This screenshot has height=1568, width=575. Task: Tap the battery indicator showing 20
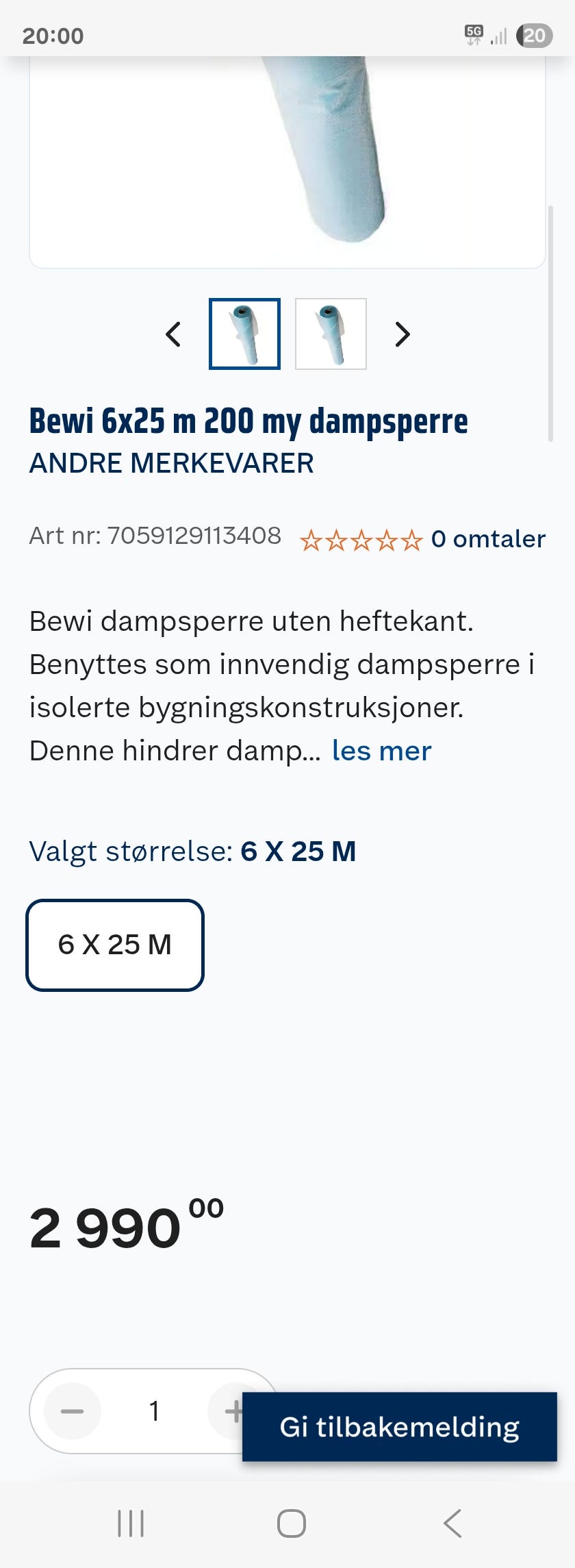coord(535,34)
